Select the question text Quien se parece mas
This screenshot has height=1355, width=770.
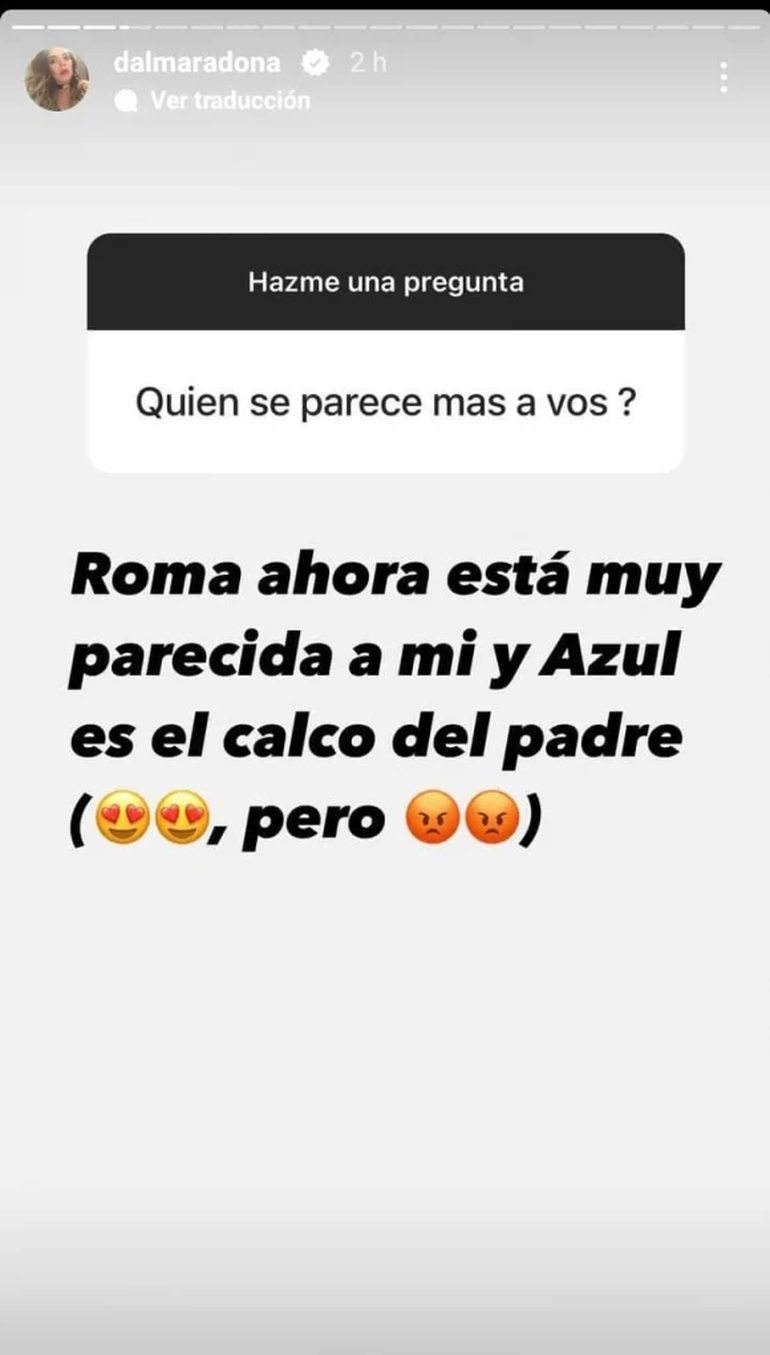tap(384, 402)
